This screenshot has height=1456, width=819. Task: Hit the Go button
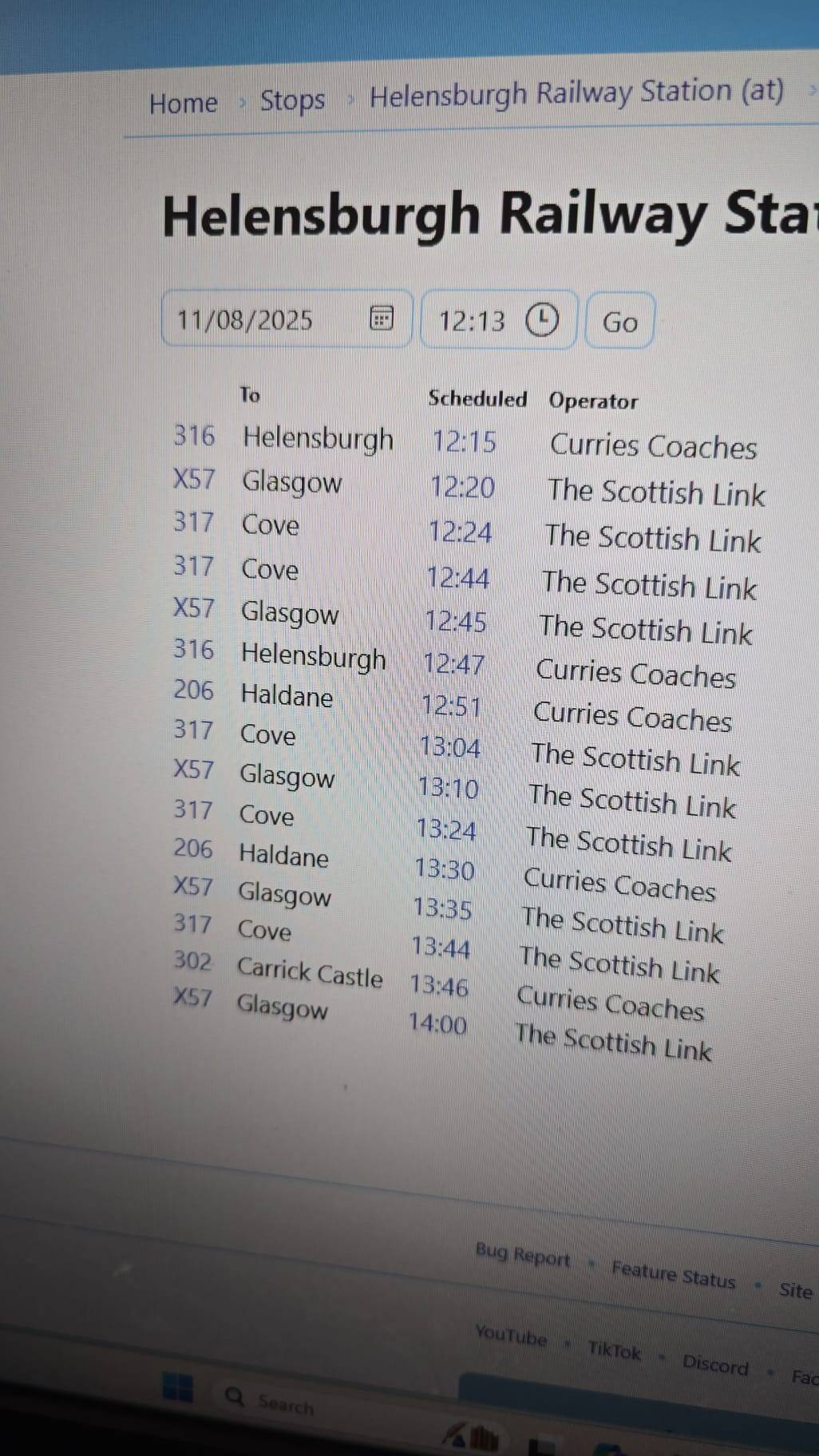pyautogui.click(x=619, y=322)
